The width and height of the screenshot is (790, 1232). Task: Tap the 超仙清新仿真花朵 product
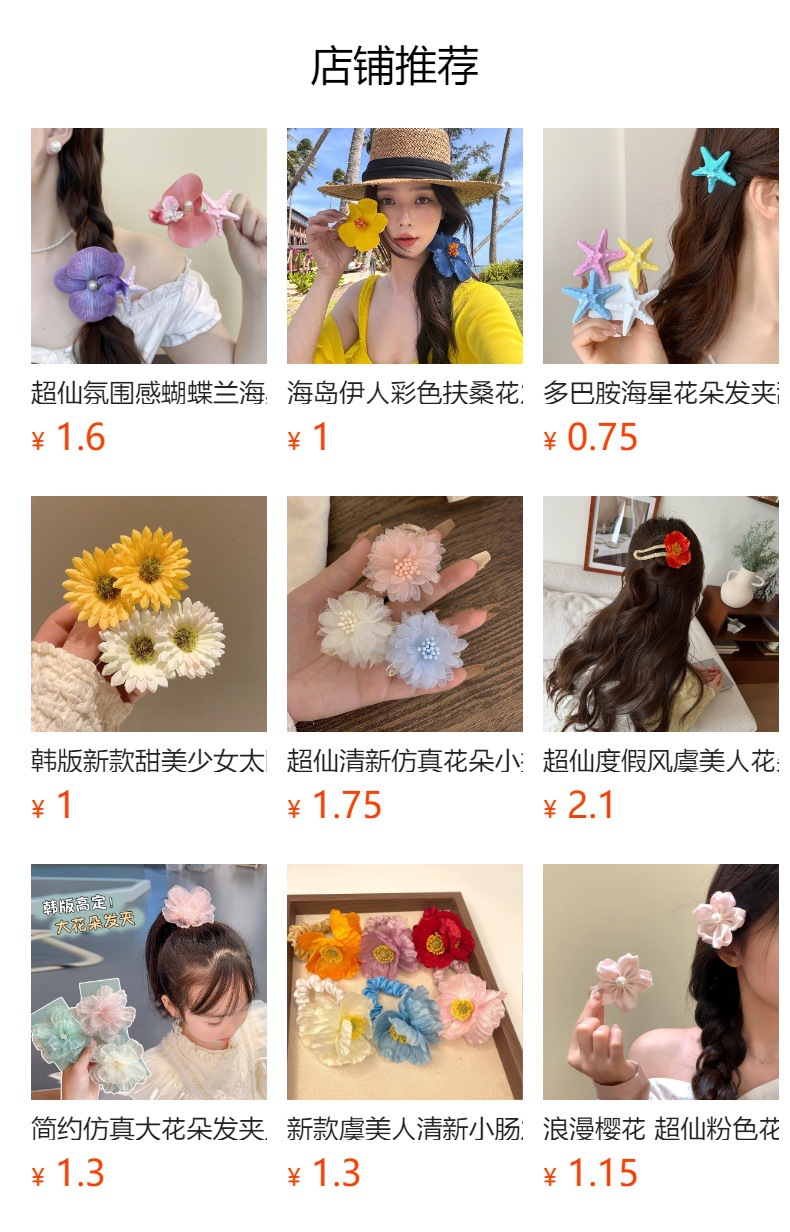pos(404,614)
